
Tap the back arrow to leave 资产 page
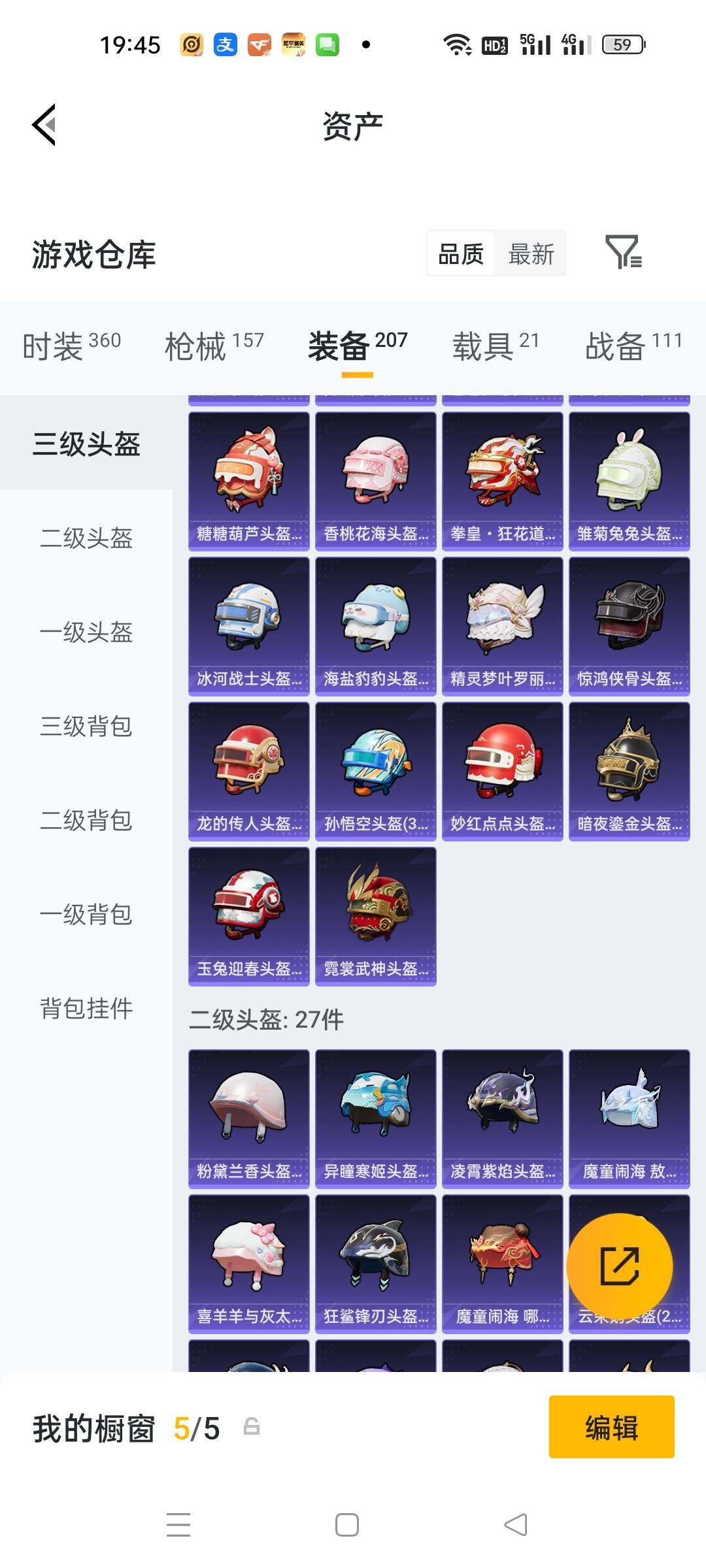[x=43, y=125]
